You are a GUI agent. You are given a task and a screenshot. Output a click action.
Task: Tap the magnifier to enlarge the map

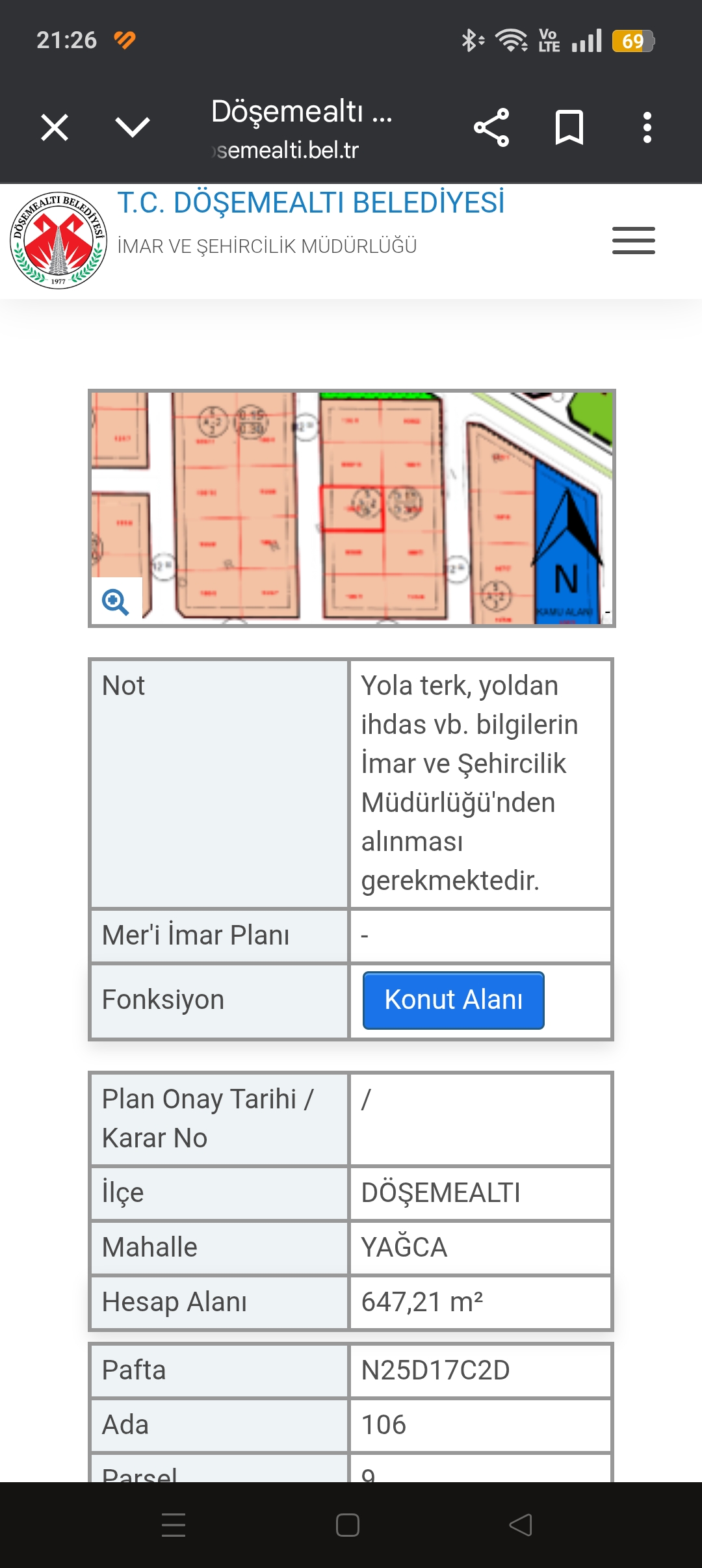[116, 601]
